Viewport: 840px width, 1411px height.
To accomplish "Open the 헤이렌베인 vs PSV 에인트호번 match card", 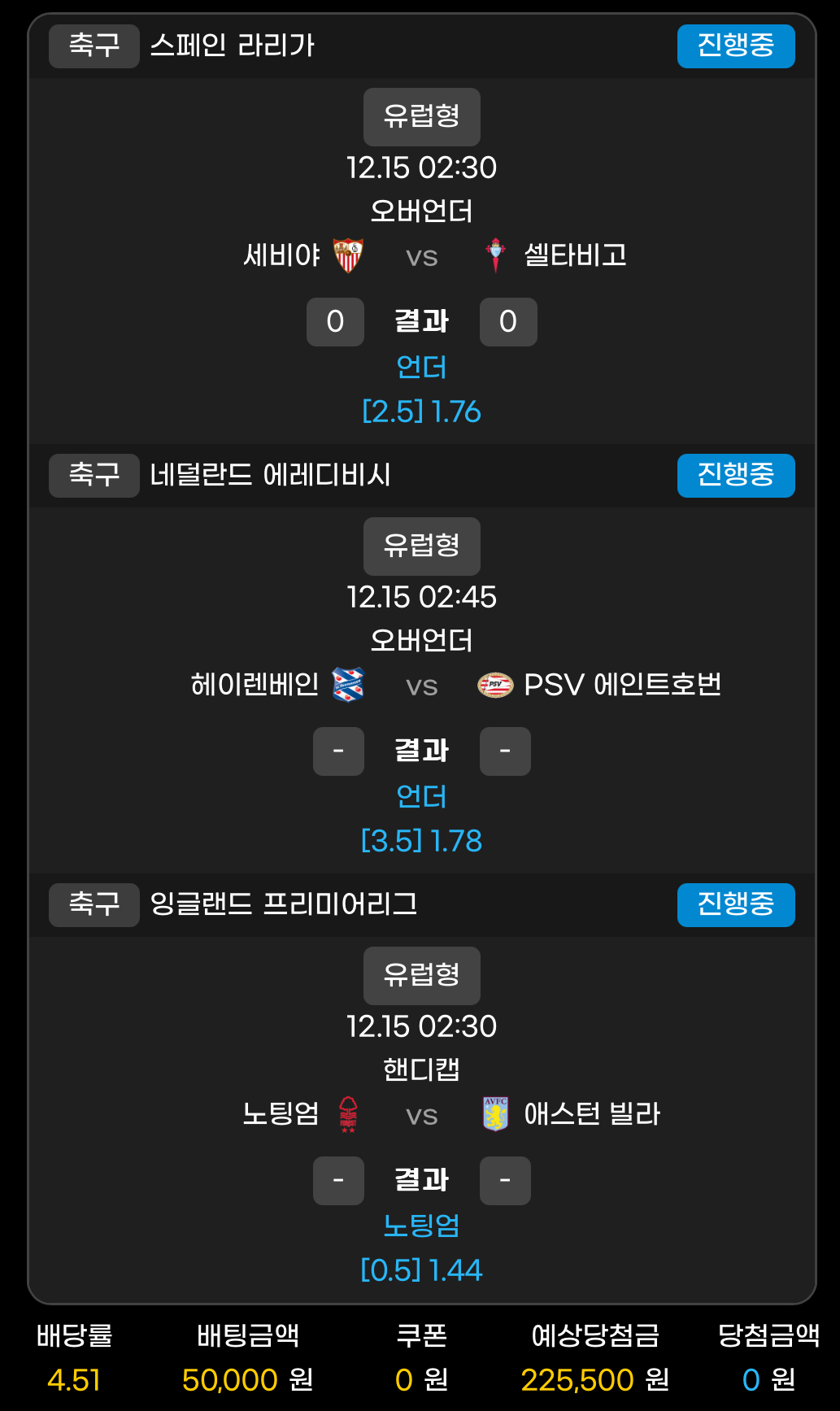I will (x=421, y=686).
